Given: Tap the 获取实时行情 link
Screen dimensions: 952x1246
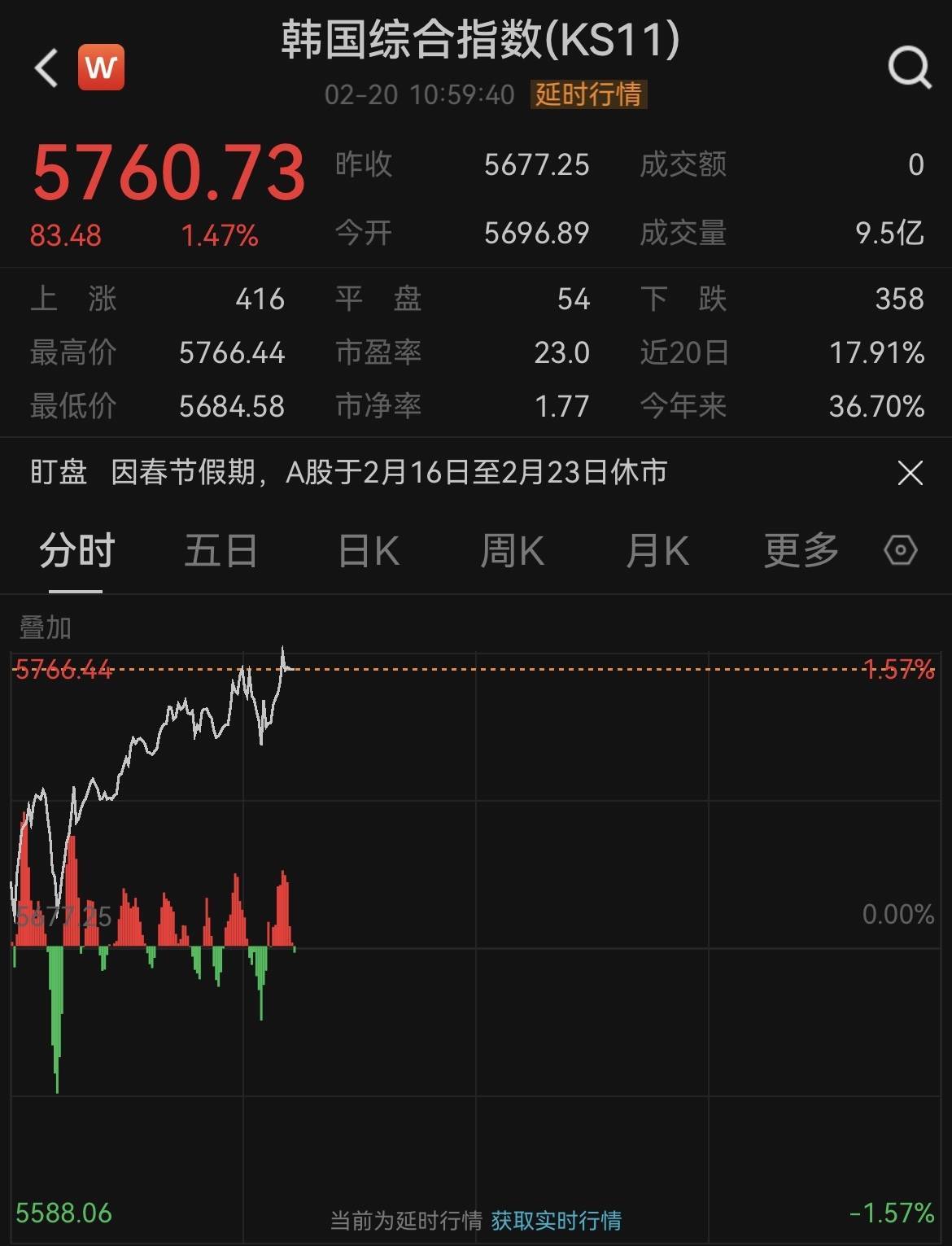Looking at the screenshot, I should click(556, 1220).
